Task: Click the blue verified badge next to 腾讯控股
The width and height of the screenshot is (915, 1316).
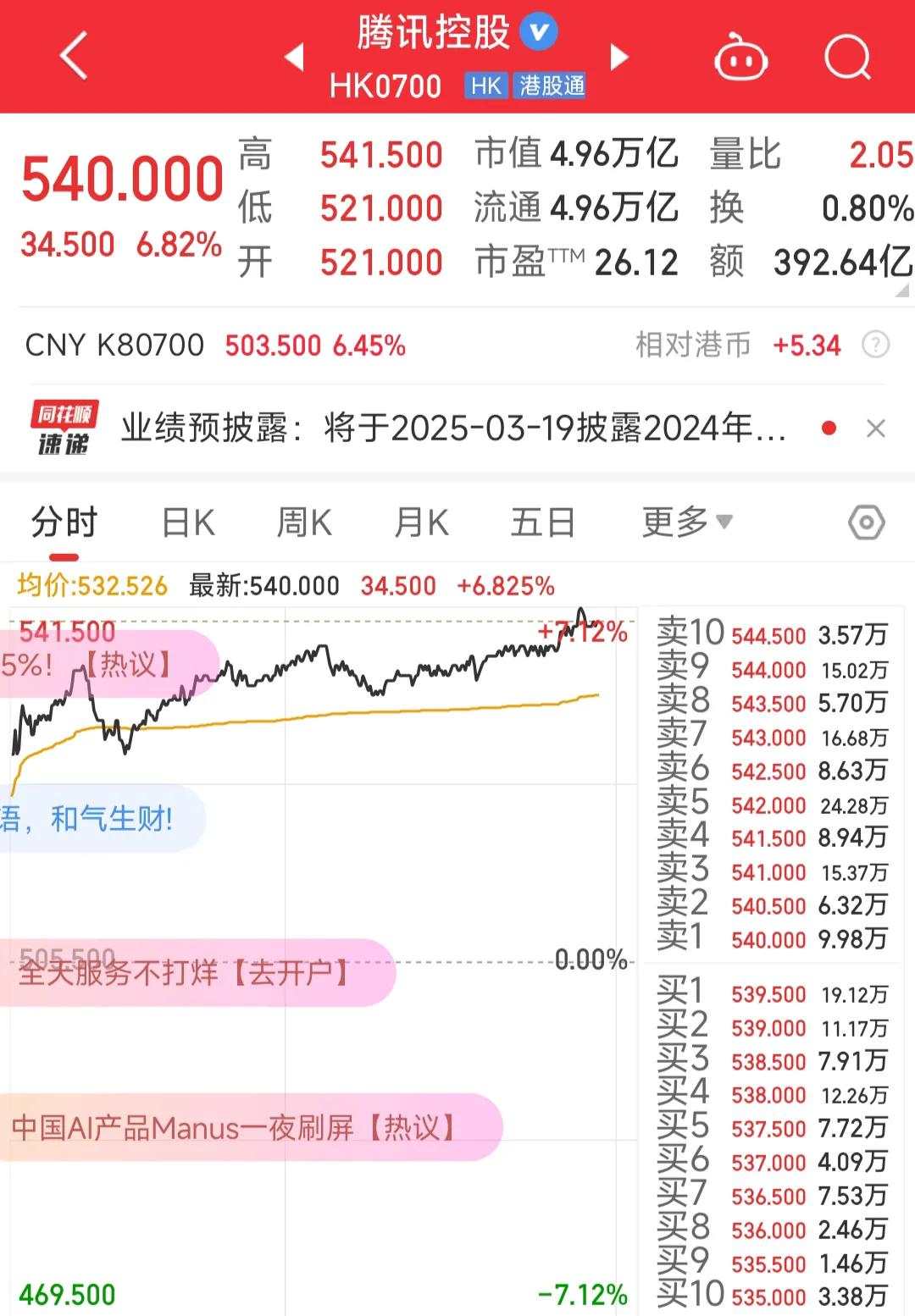Action: [540, 30]
